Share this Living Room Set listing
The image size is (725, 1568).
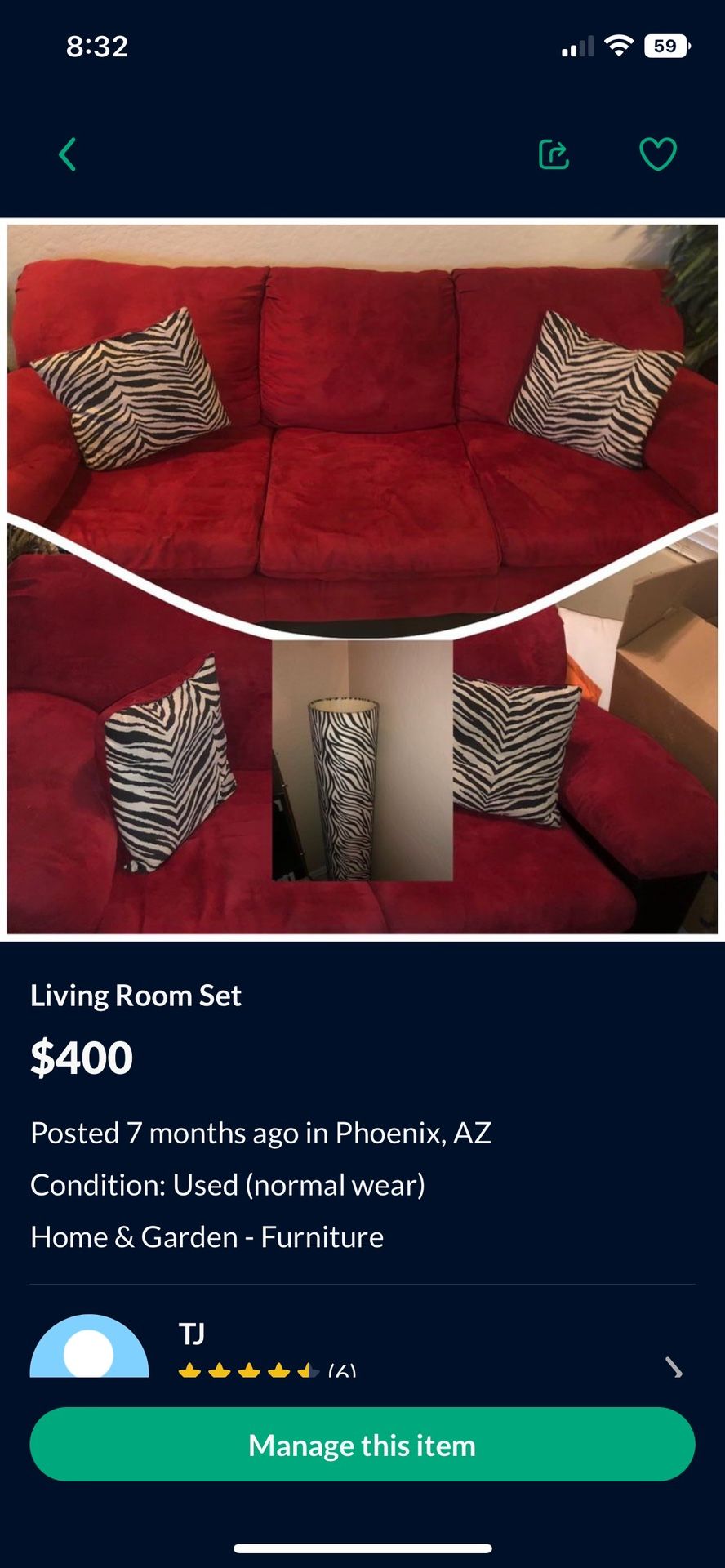(554, 154)
